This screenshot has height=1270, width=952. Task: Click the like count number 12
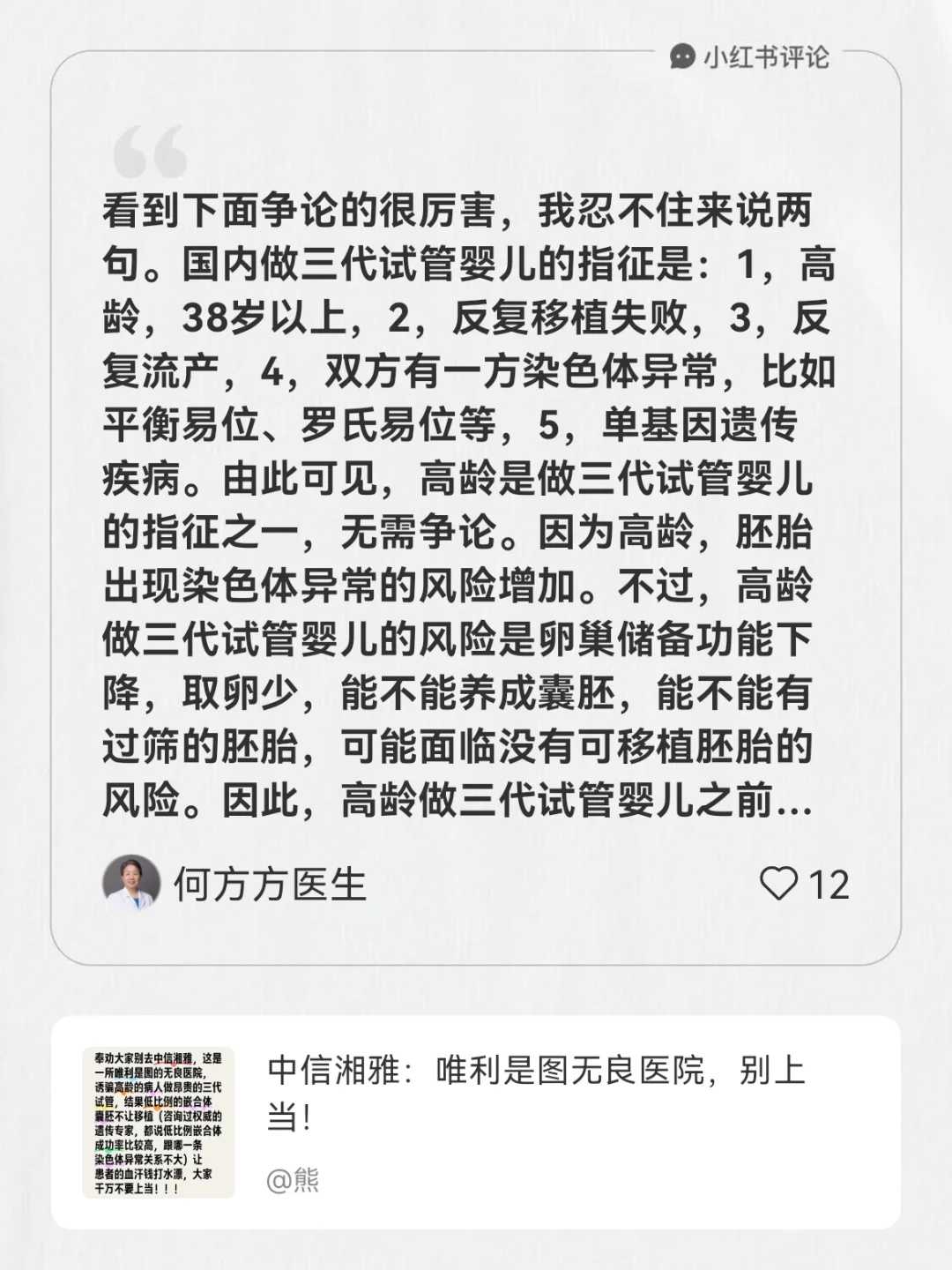(829, 882)
